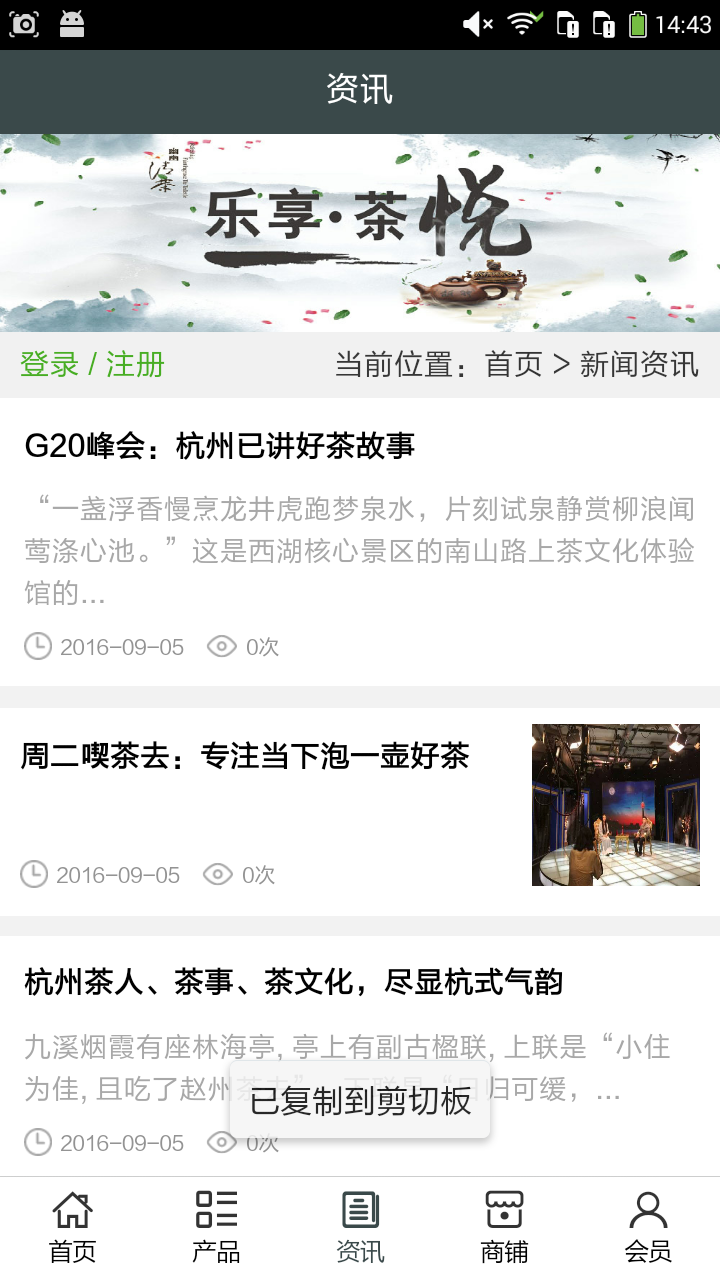Open the article 杭州茶人、茶事、茶文化，尽显杭式气韵
Screen dimensions: 720x1280
[293, 982]
